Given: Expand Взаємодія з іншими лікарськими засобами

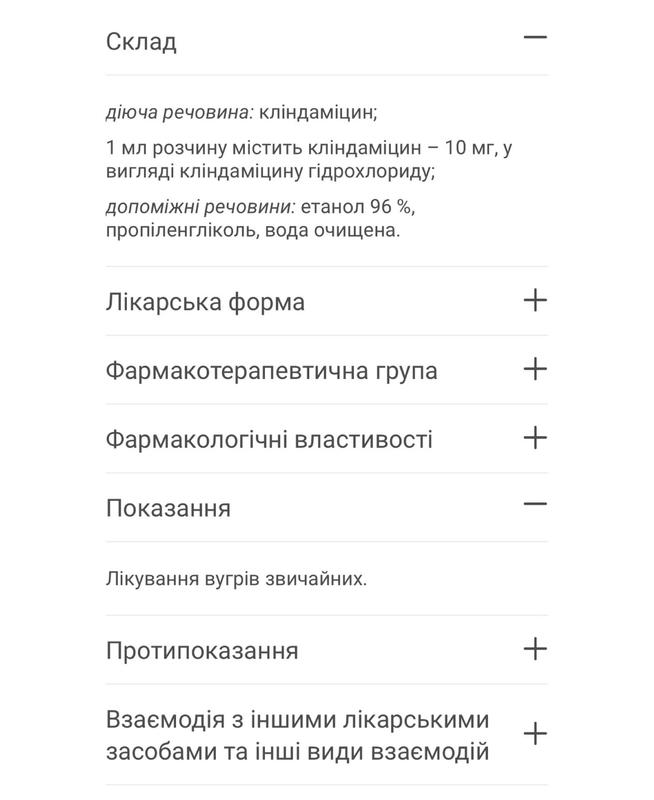Looking at the screenshot, I should click(535, 734).
